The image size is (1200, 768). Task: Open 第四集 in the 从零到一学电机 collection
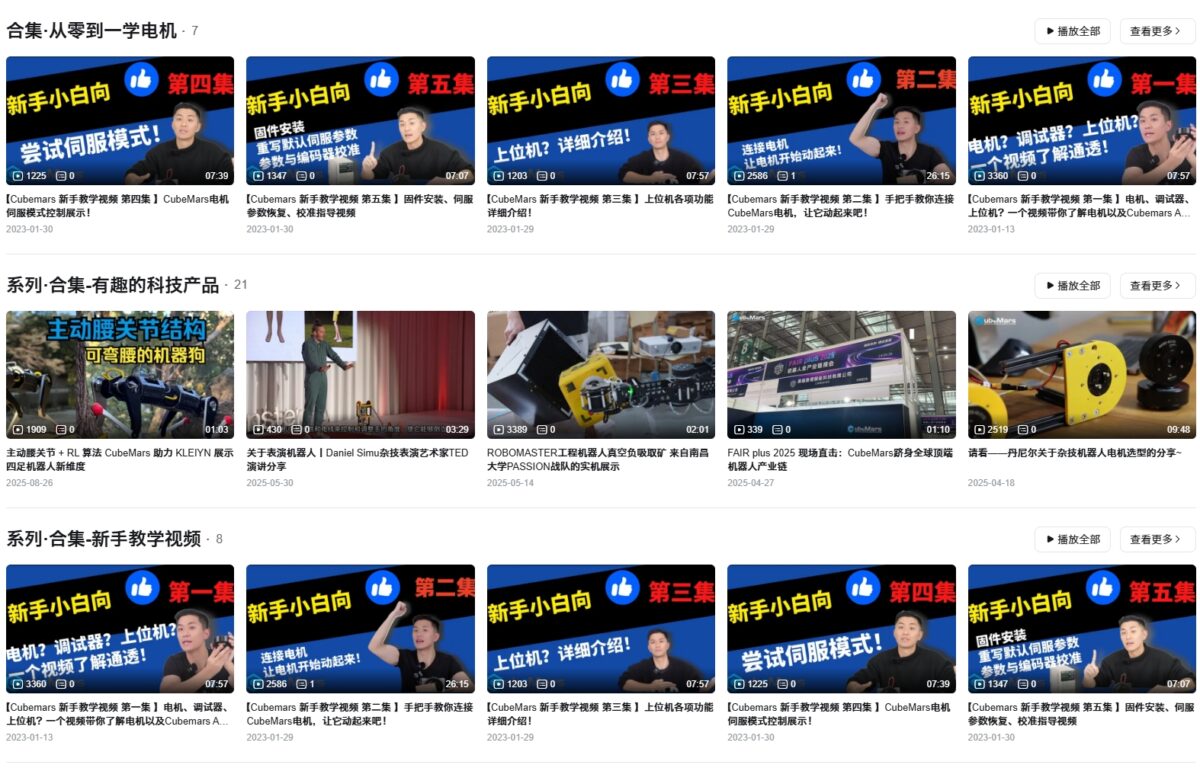click(x=120, y=120)
